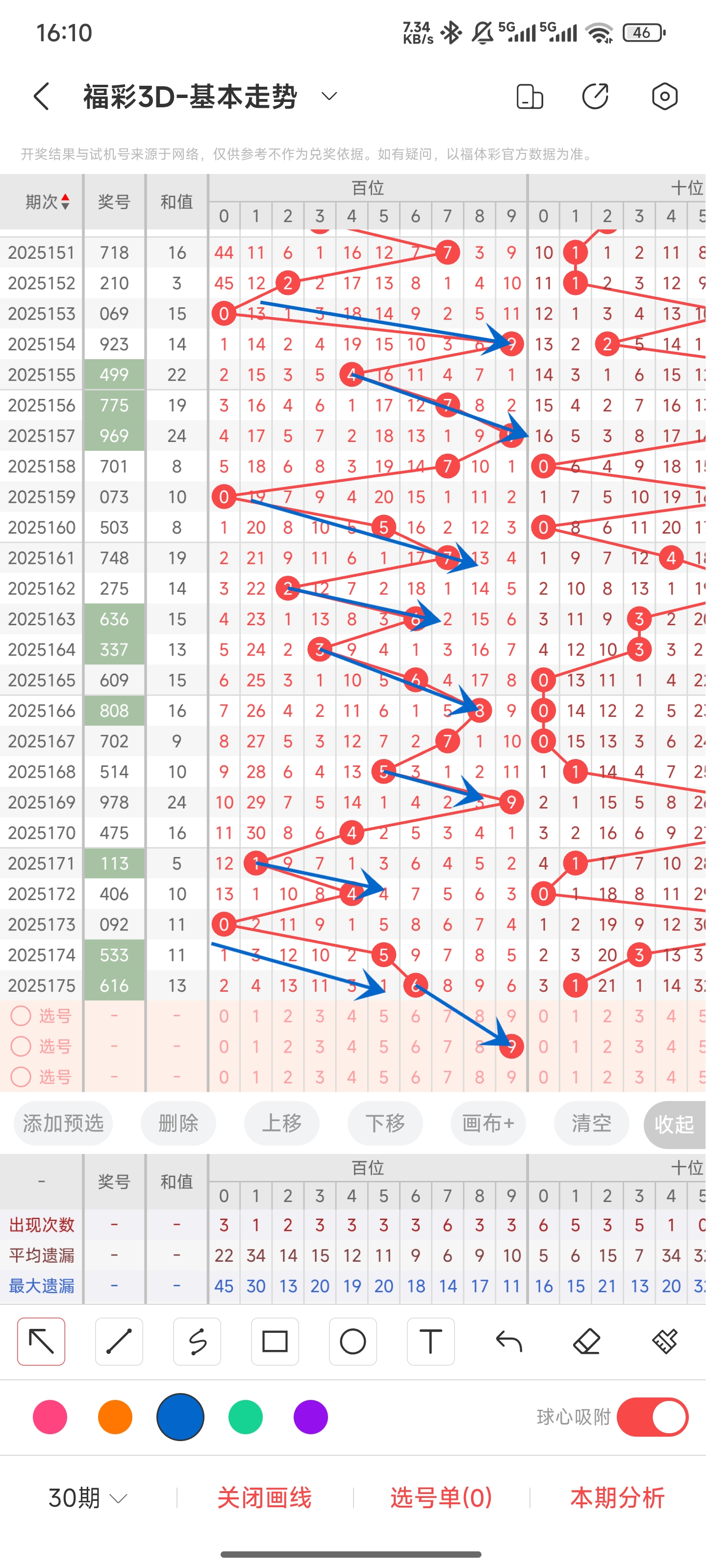
Task: Open the 30期 period dropdown
Action: 88,1497
